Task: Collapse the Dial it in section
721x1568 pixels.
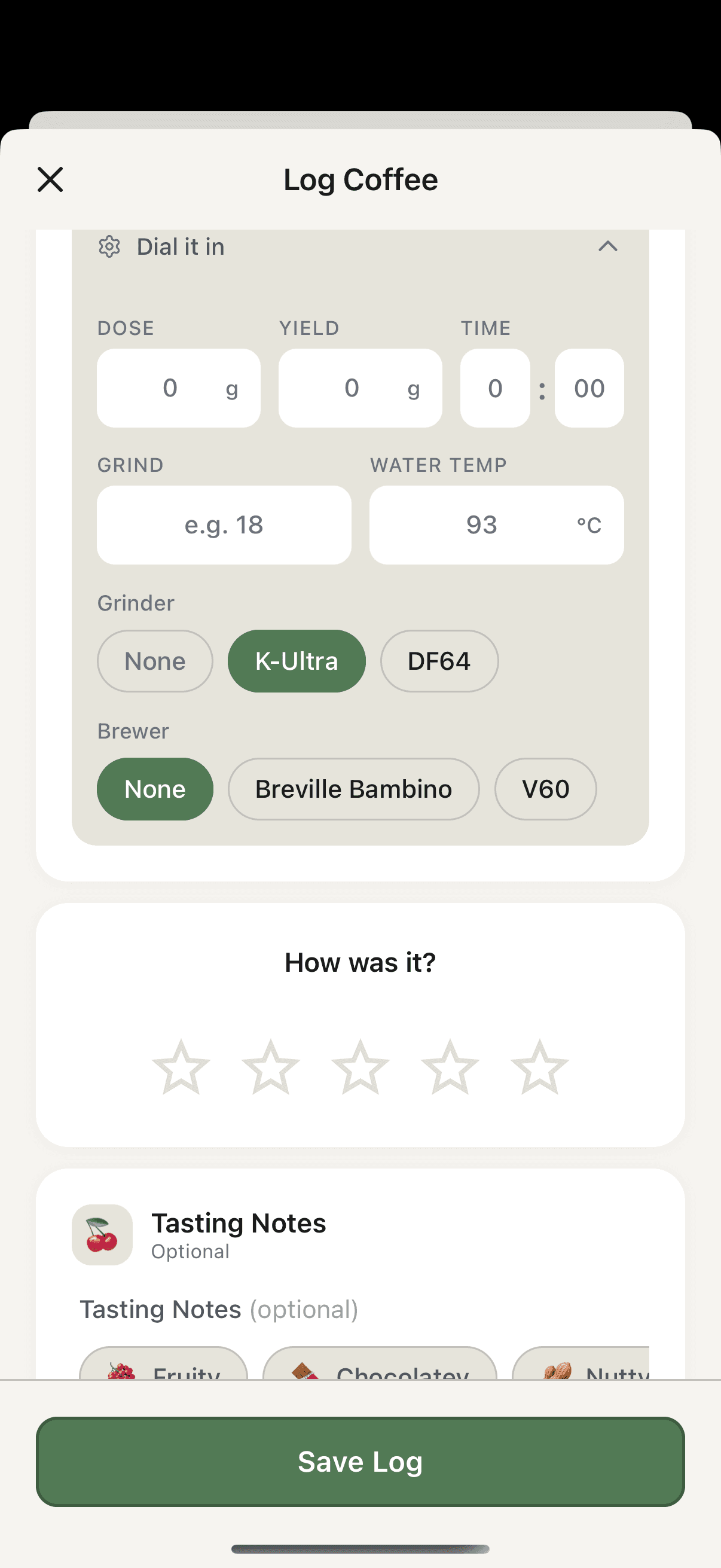Action: click(x=609, y=246)
